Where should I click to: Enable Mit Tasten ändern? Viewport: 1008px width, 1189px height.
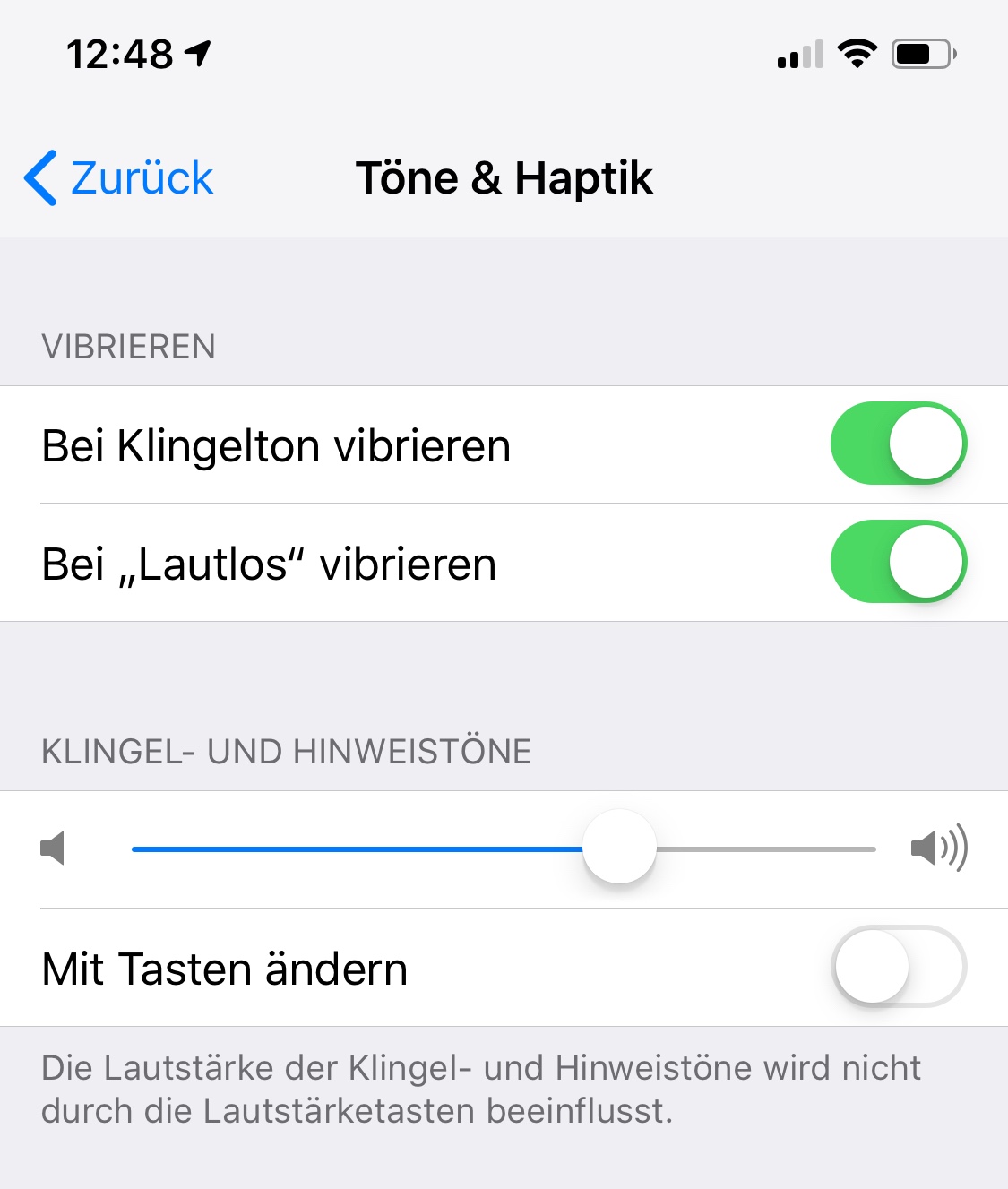pyautogui.click(x=898, y=967)
